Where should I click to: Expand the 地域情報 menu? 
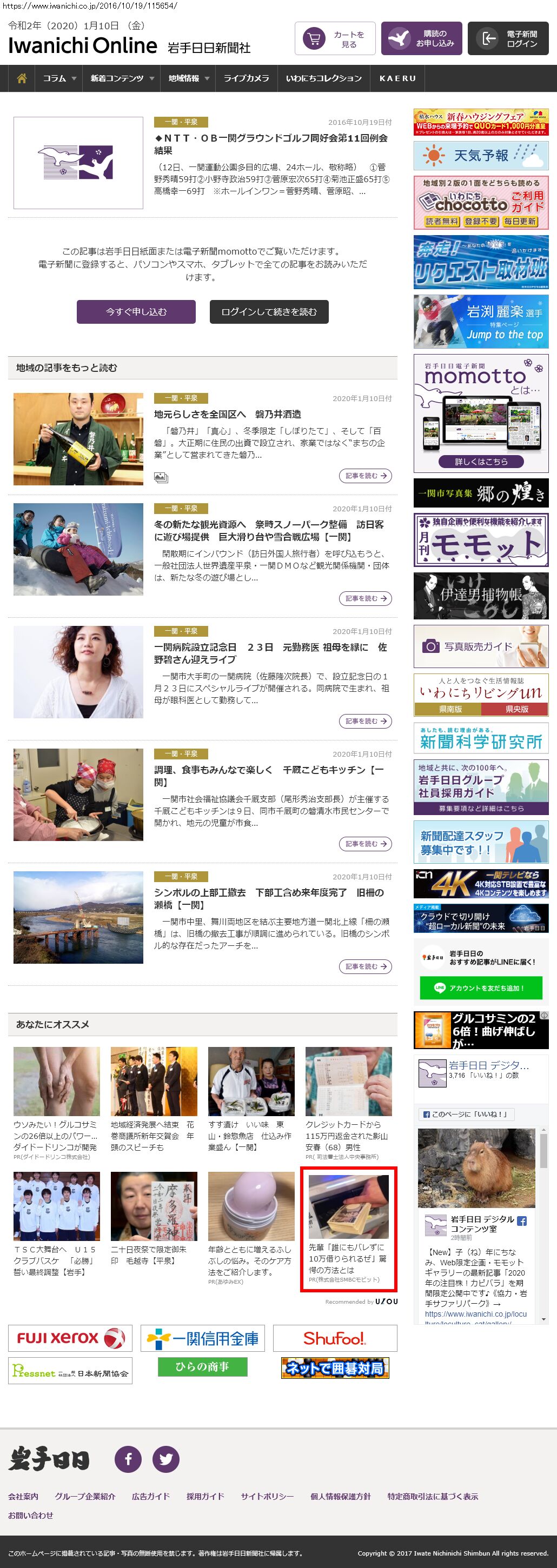tap(189, 78)
